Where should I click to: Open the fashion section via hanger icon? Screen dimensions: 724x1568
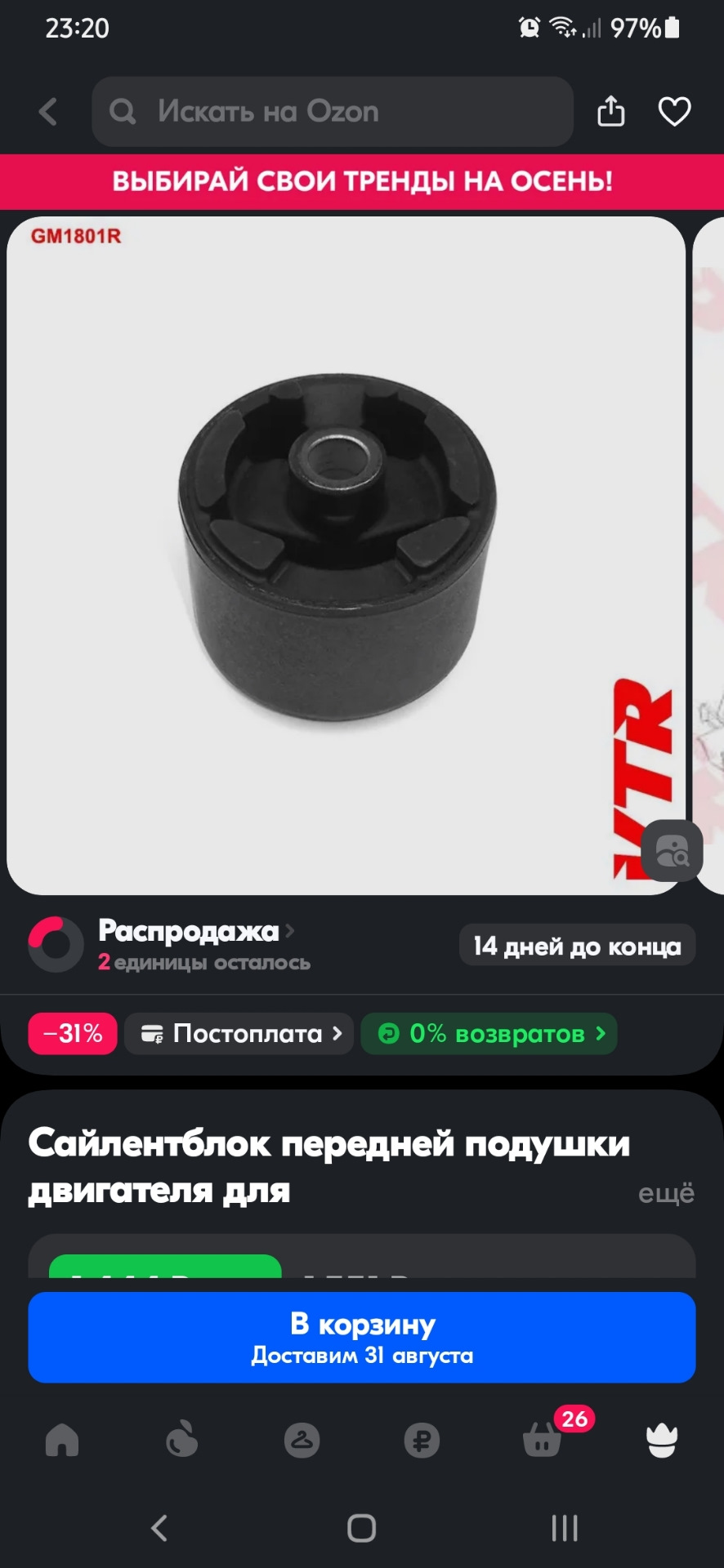301,1441
